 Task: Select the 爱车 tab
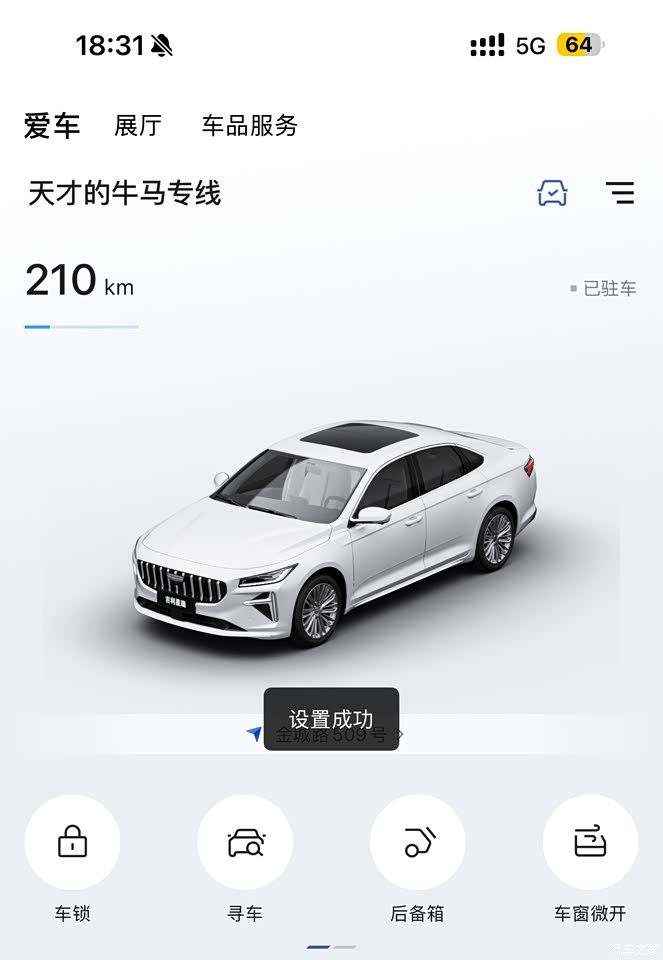pyautogui.click(x=52, y=126)
